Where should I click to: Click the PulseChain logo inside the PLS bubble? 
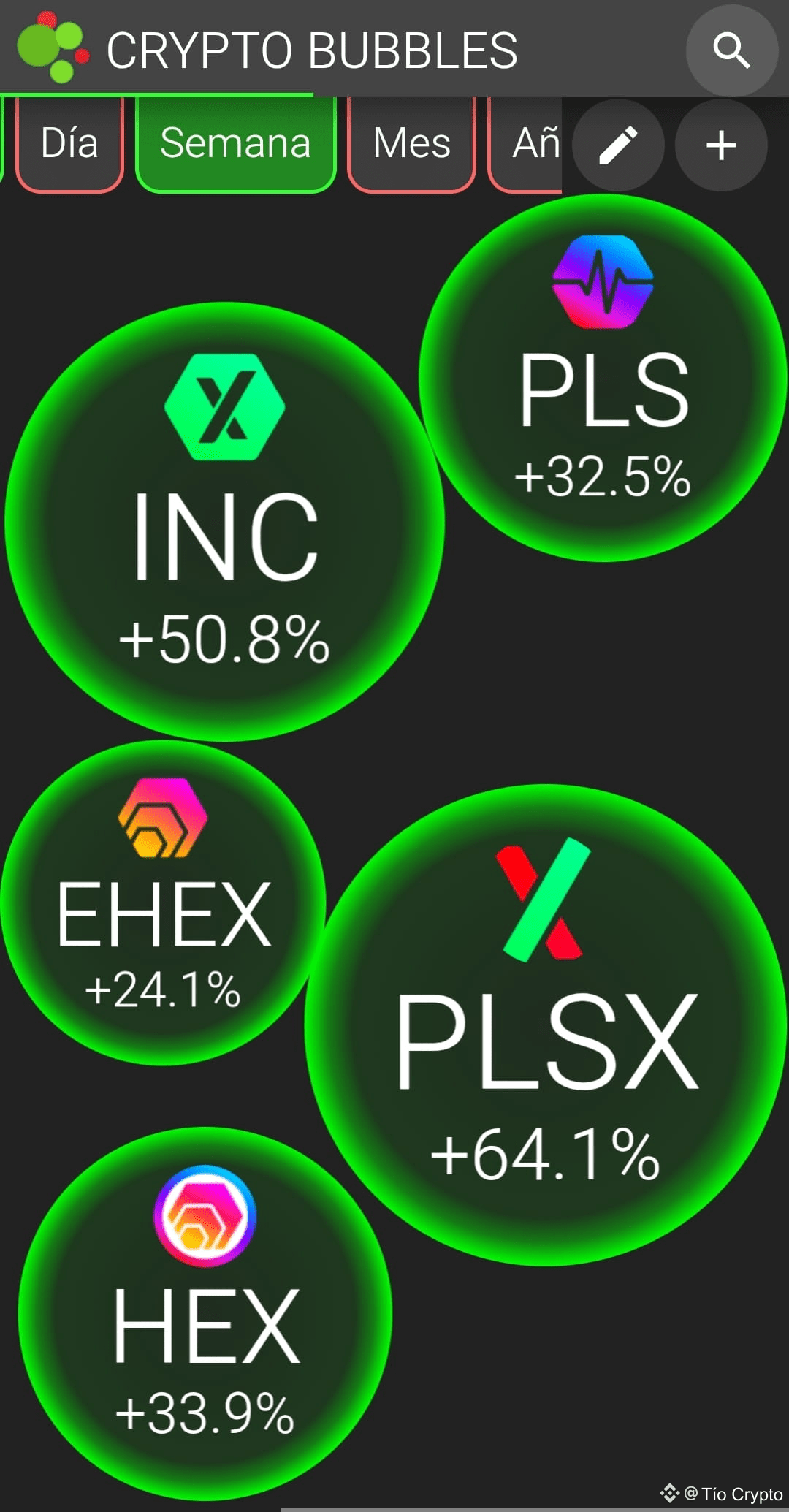(x=602, y=284)
